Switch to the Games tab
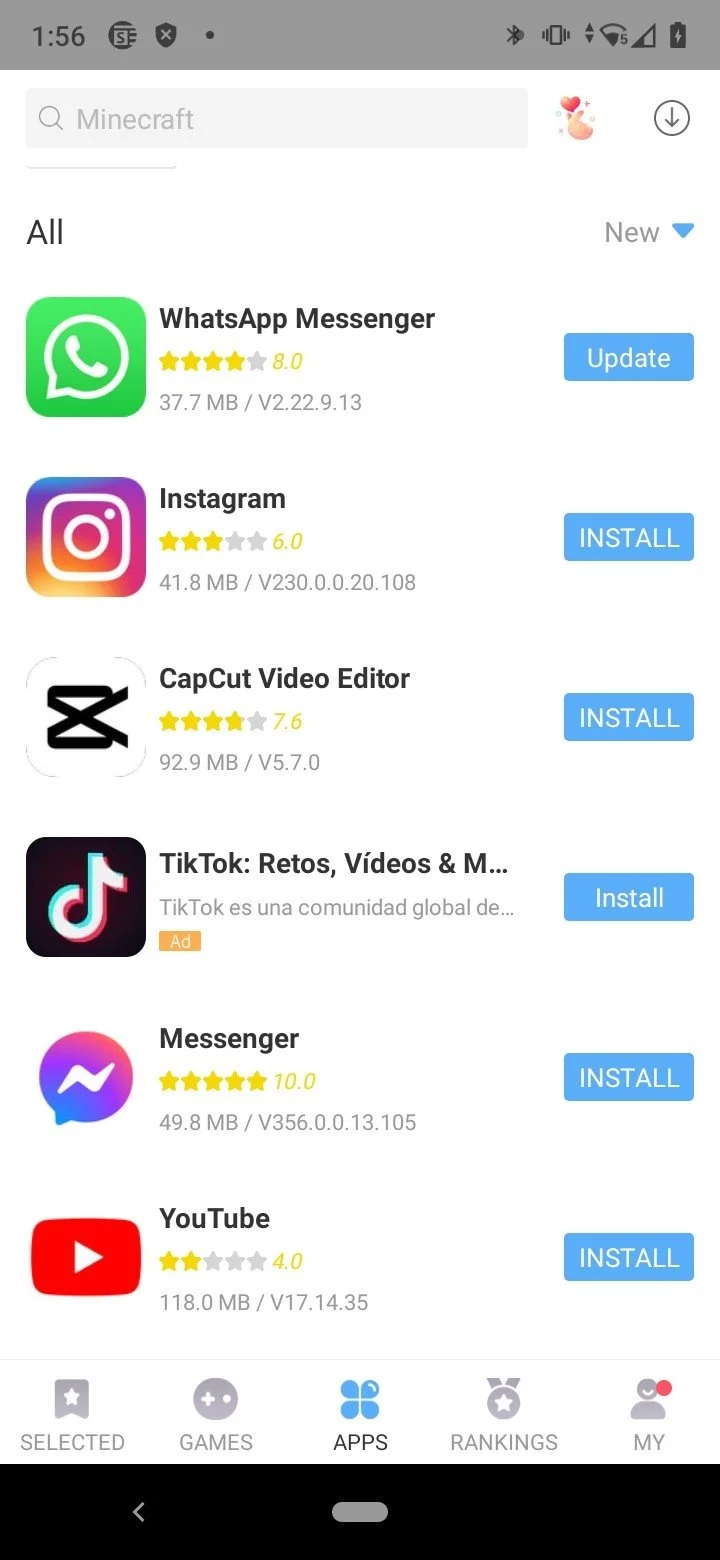720x1560 pixels. coord(216,1414)
